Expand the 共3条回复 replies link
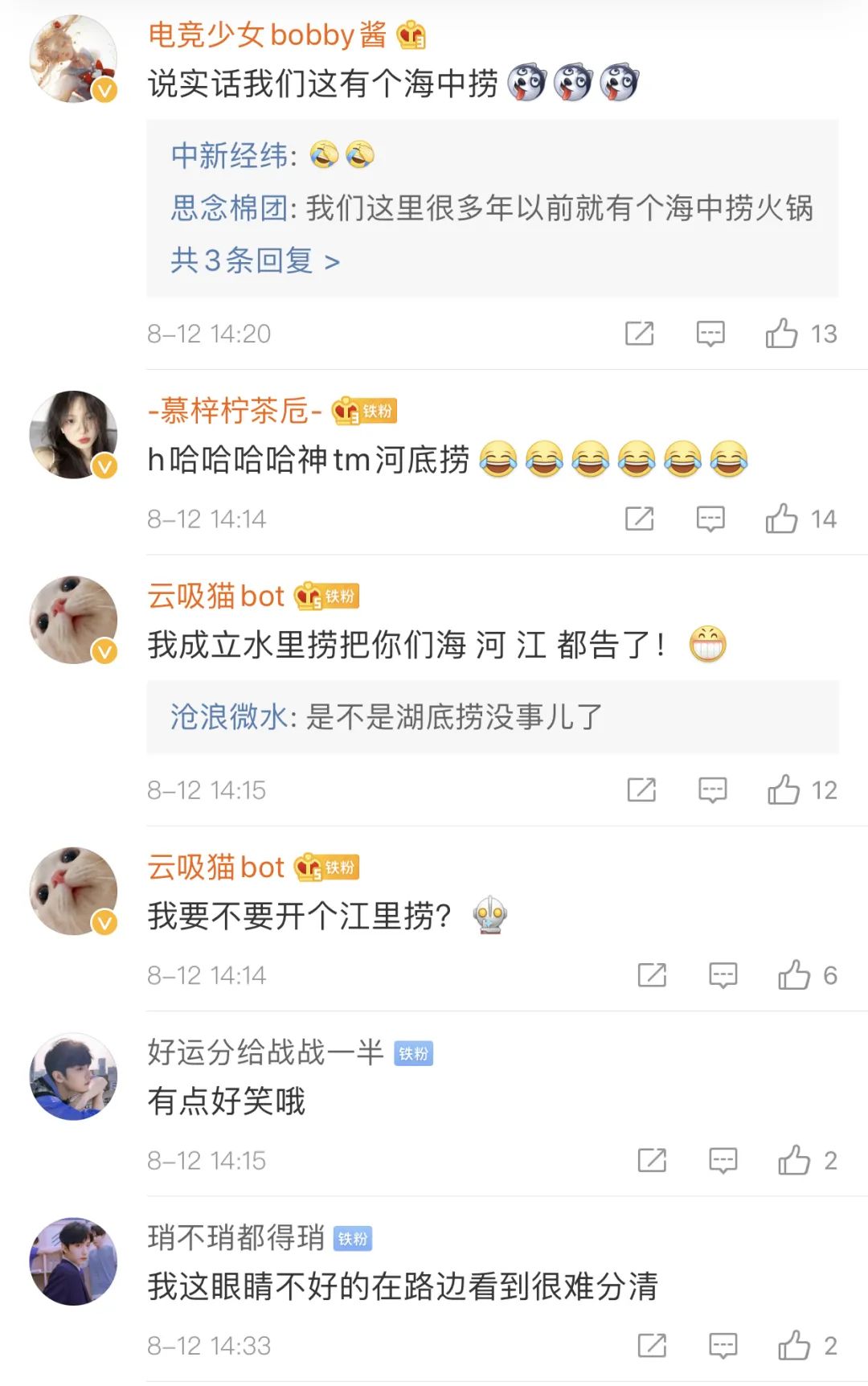Viewport: 868px width, 1386px height. [255, 260]
